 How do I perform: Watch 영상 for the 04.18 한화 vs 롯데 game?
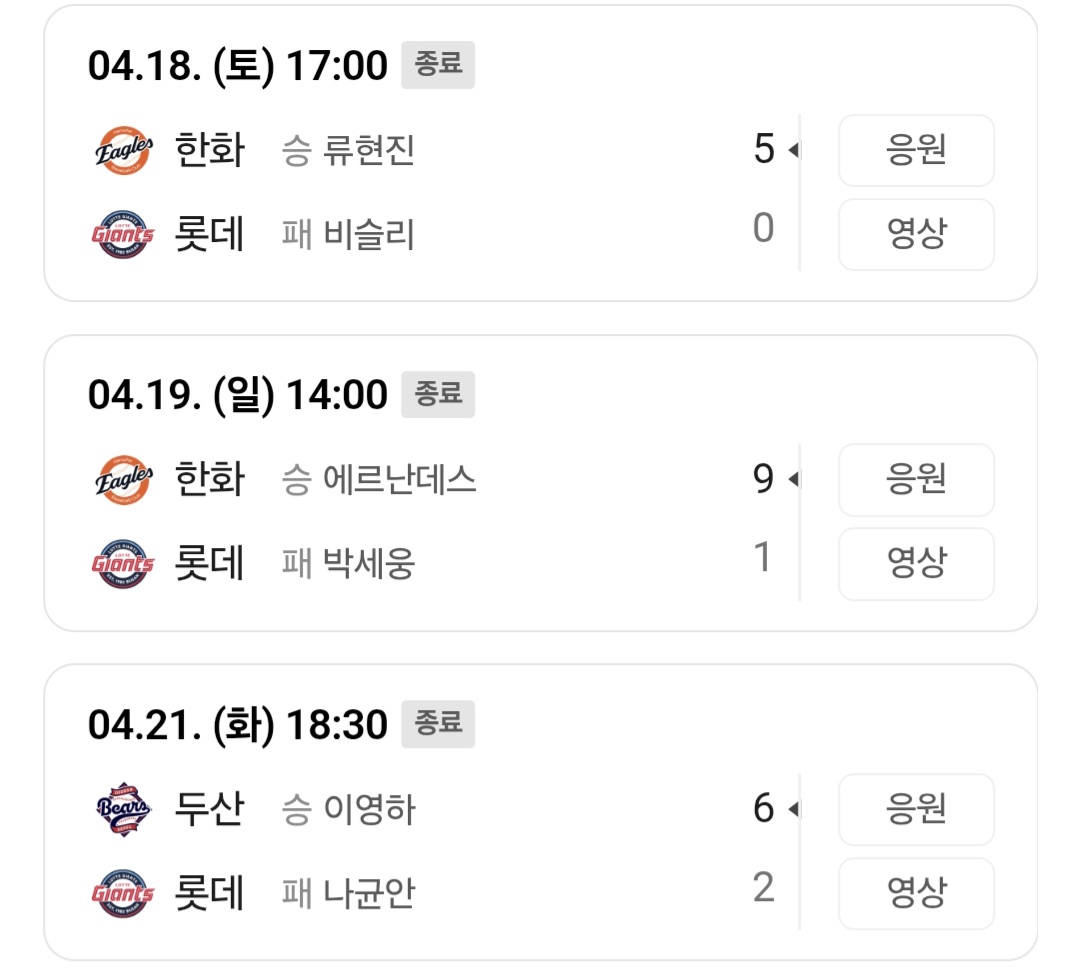click(x=915, y=234)
